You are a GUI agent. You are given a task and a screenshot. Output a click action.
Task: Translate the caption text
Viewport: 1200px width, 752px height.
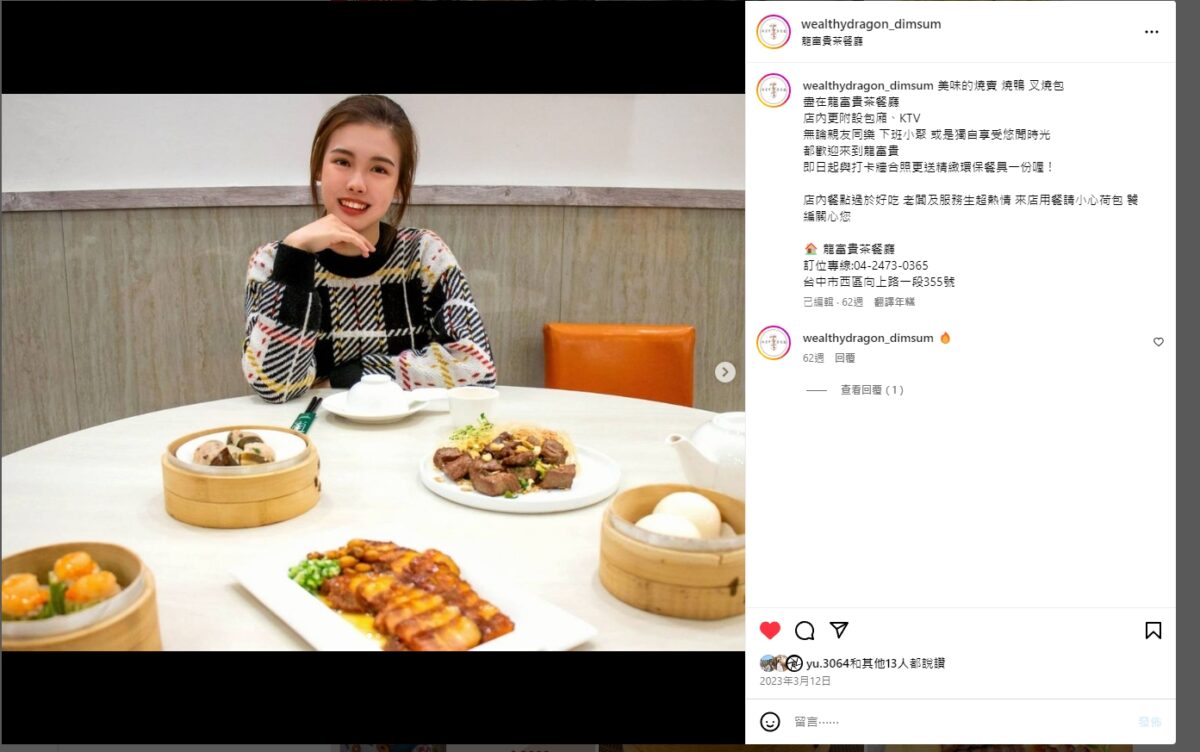tap(893, 302)
